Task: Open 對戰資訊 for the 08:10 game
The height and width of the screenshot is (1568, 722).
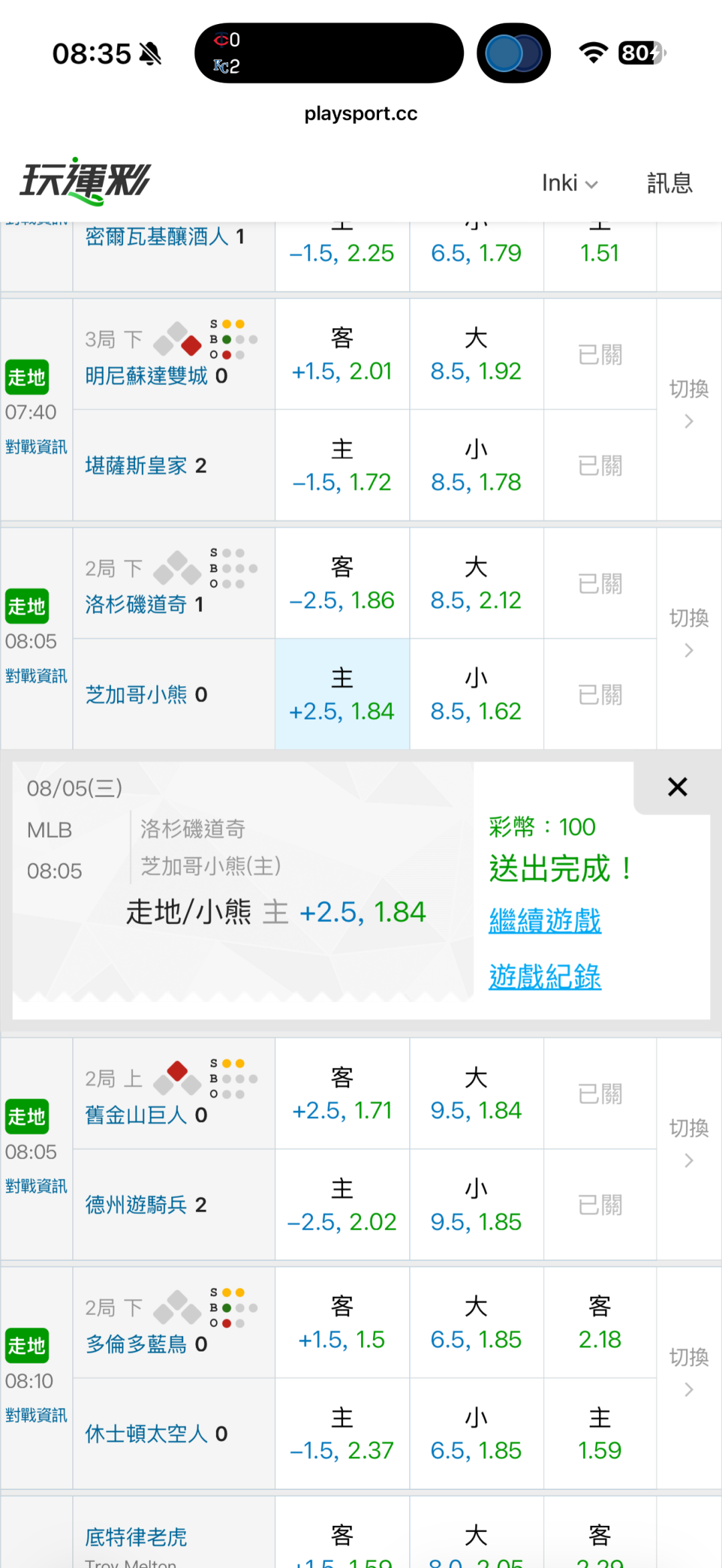Action: click(x=36, y=1415)
